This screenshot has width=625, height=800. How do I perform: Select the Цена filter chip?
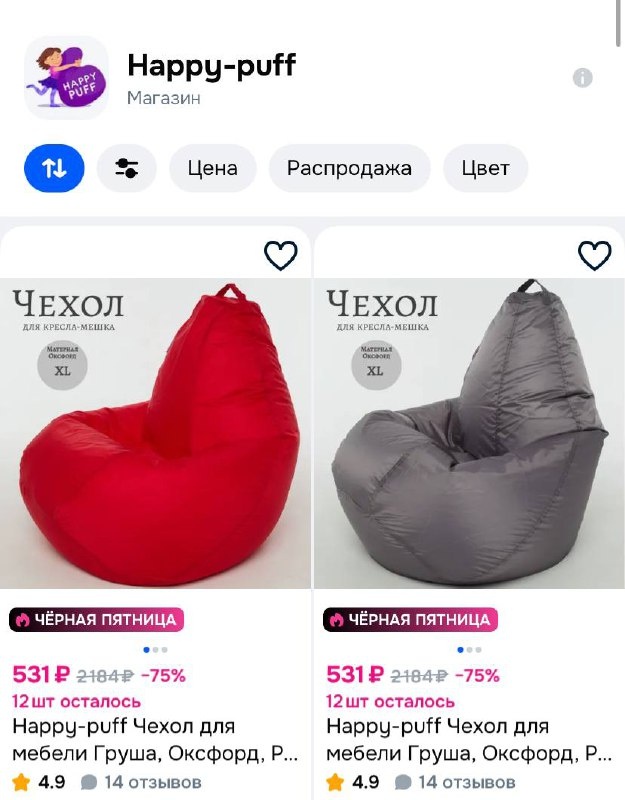tap(212, 168)
